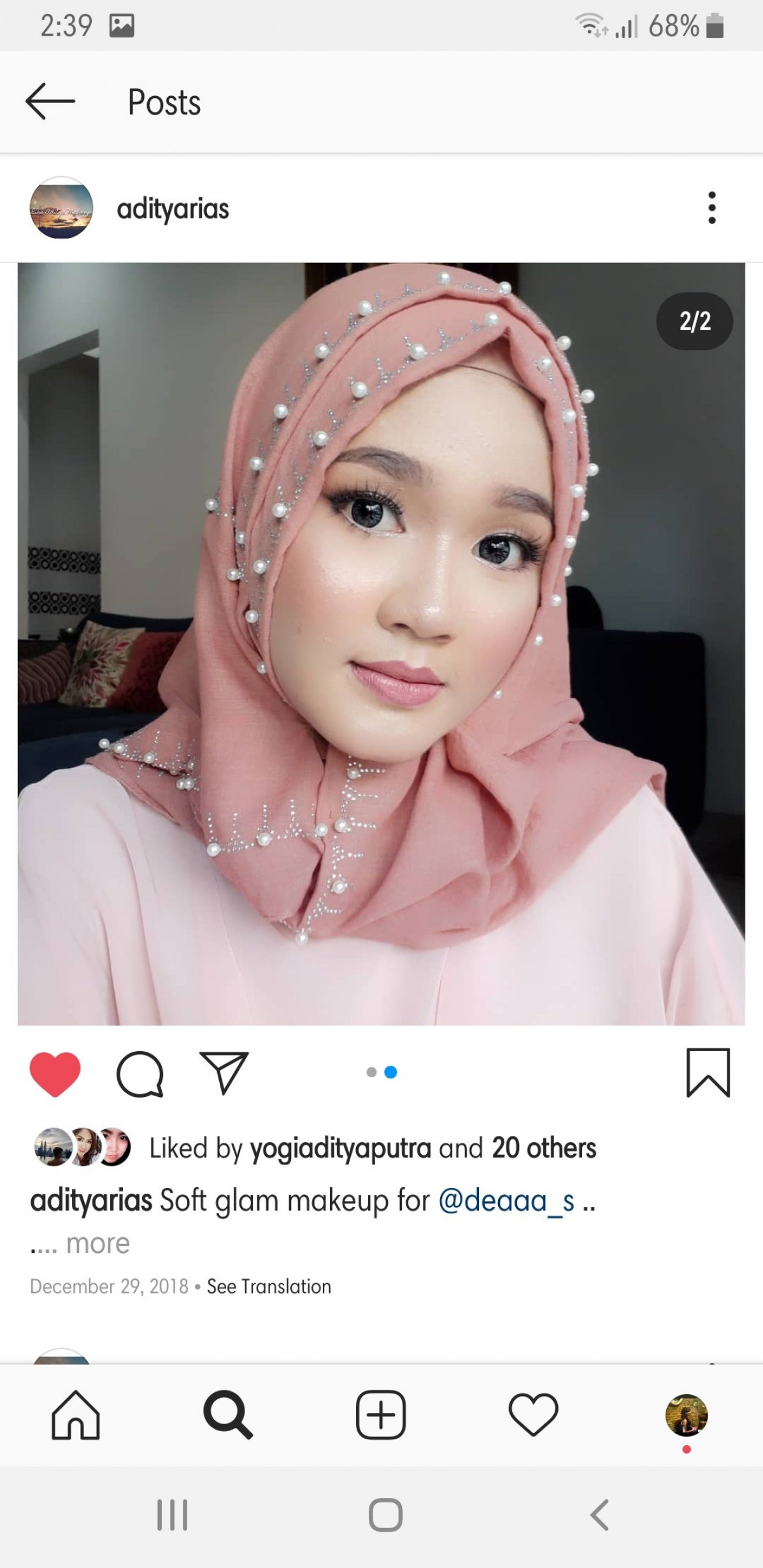Open adityarias profile from post header
The width and height of the screenshot is (763, 1568).
pos(172,209)
